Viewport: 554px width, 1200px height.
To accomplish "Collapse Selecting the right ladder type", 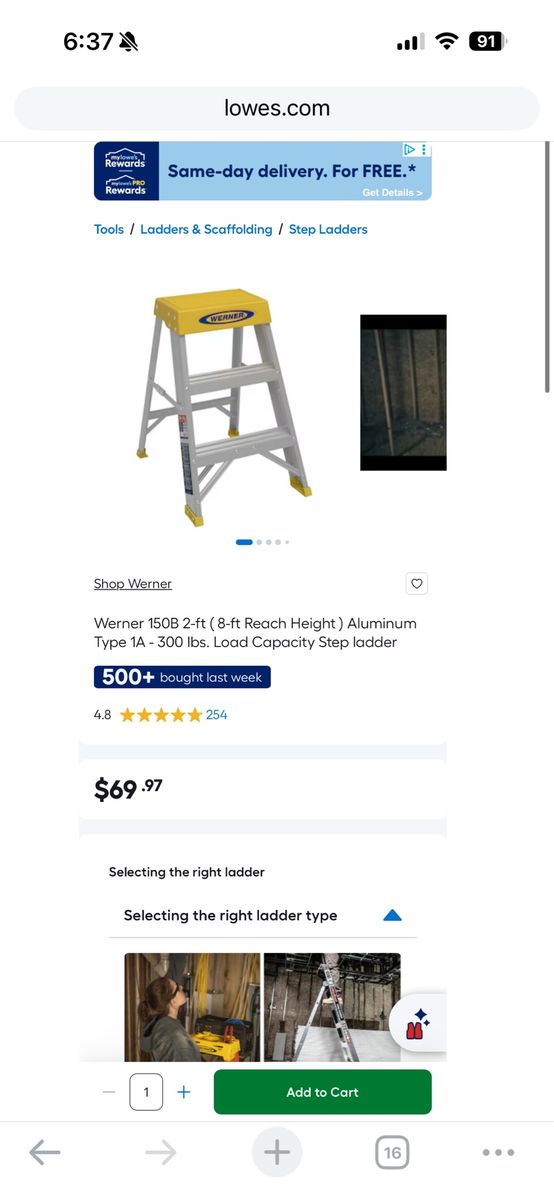I will pos(393,915).
